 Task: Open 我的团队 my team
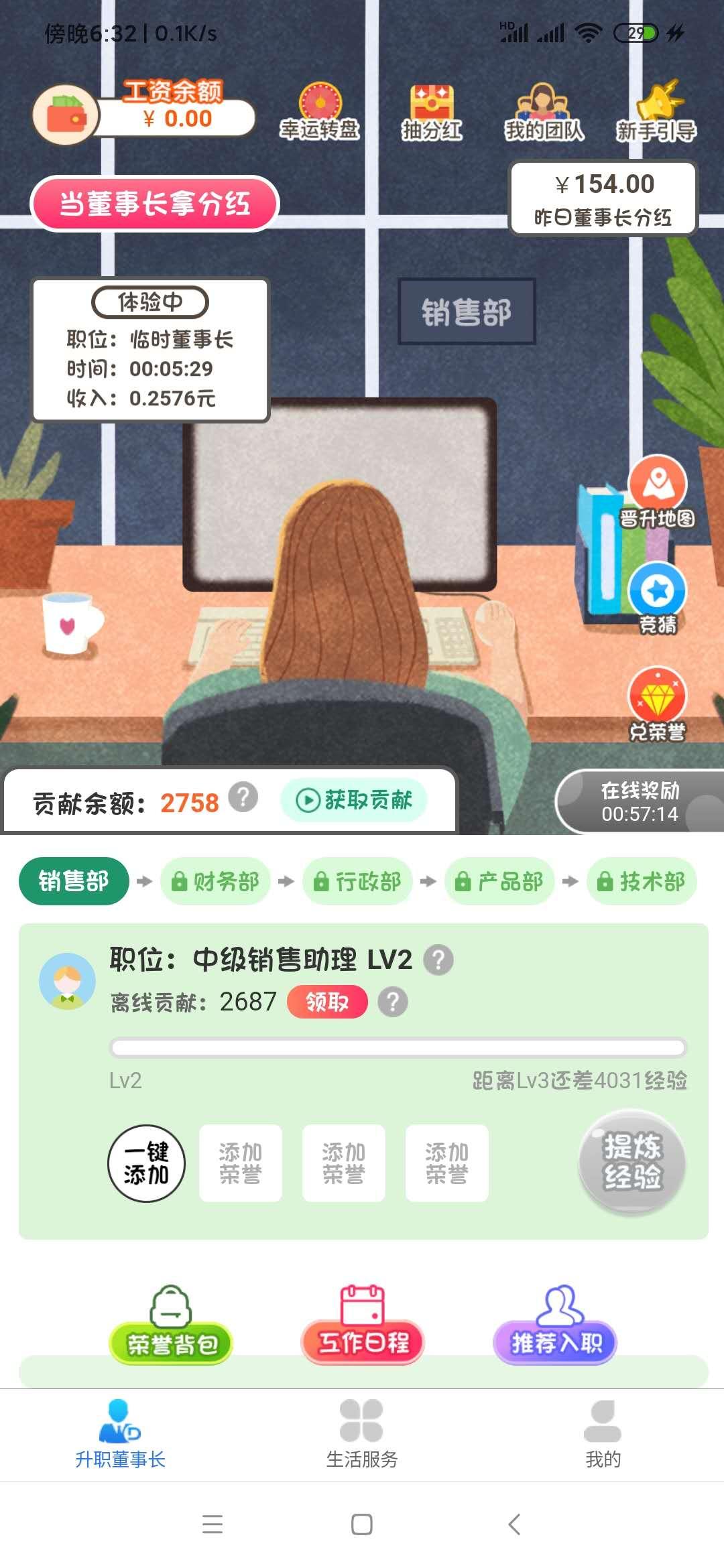click(544, 113)
